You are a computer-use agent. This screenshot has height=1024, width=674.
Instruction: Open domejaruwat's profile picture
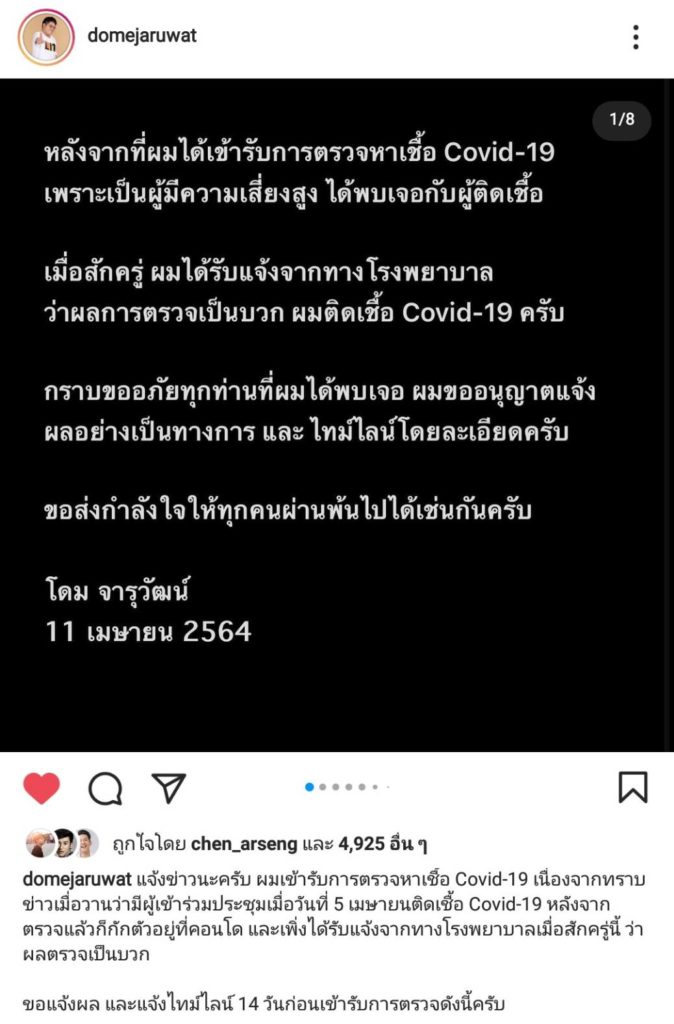46,37
